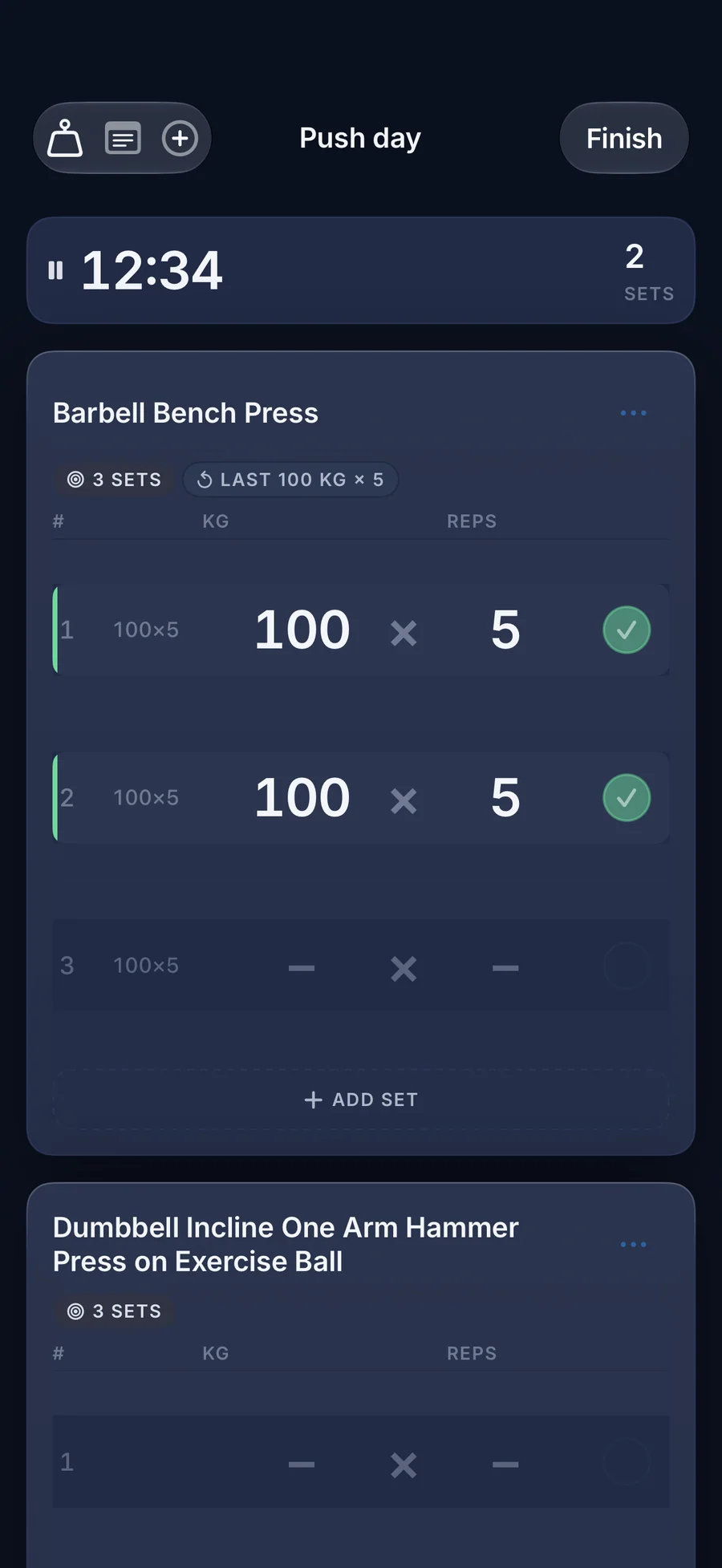Mark bench press set 3 as complete

(x=627, y=966)
